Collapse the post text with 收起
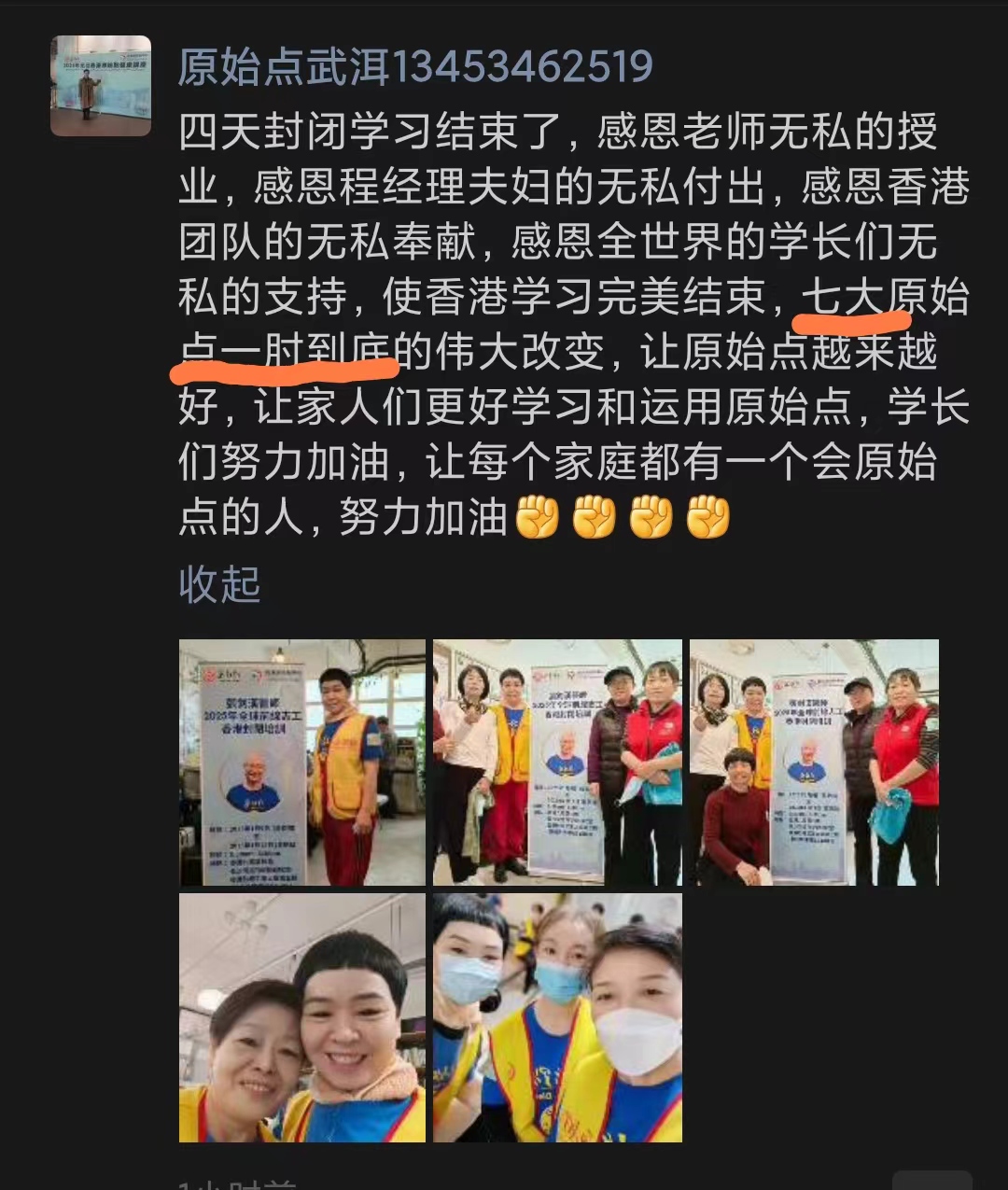 coord(219,585)
